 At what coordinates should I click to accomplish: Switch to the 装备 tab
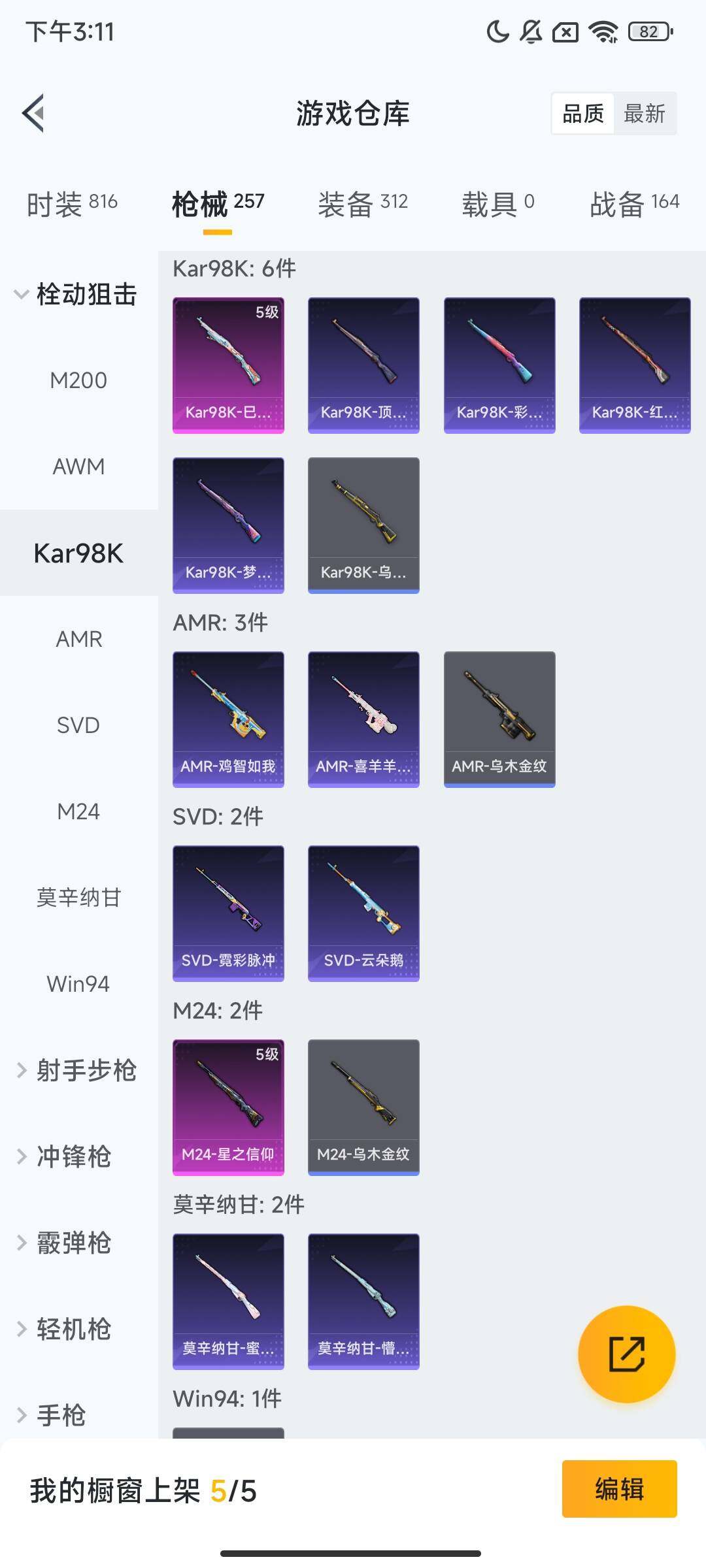(363, 204)
